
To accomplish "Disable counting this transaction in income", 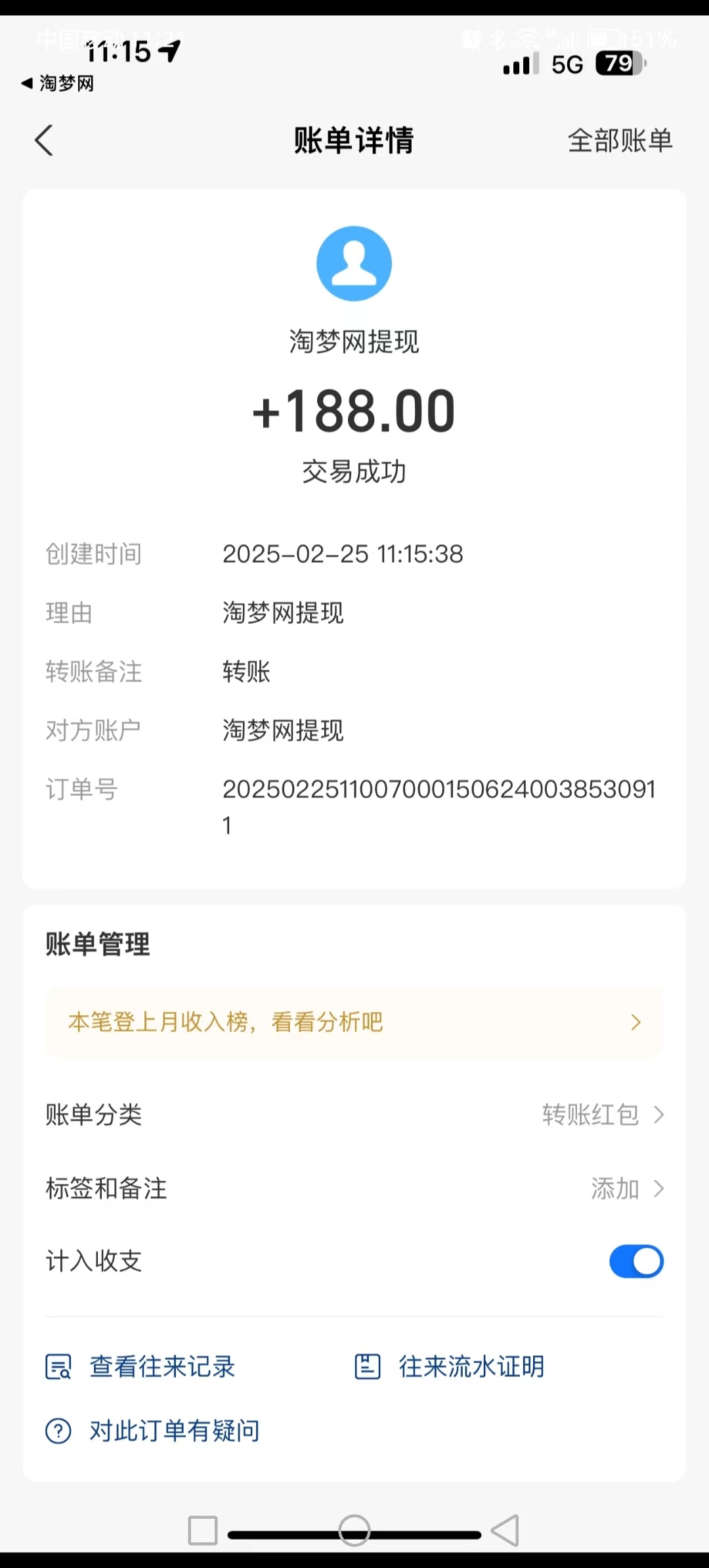I will [635, 1261].
